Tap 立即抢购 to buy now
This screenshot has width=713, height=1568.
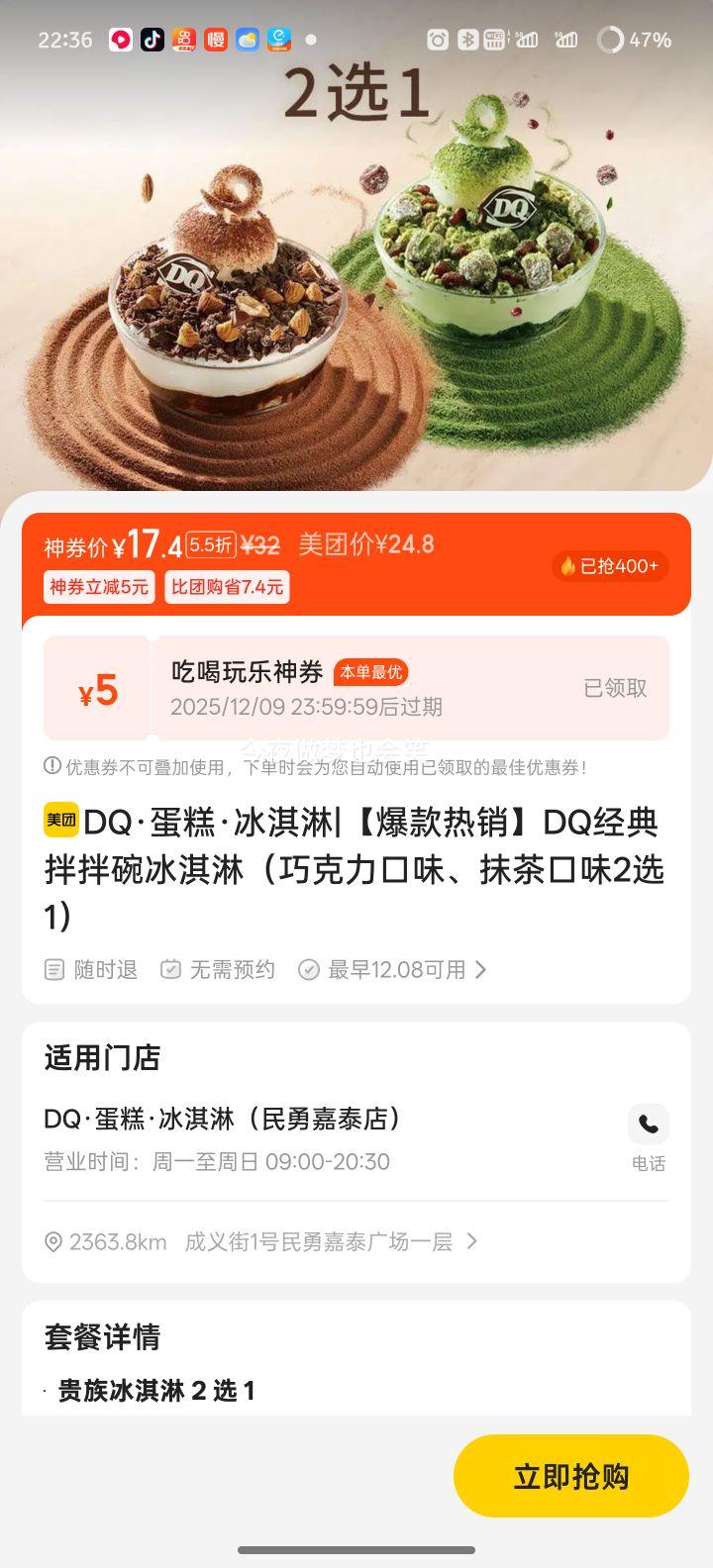click(x=570, y=1476)
